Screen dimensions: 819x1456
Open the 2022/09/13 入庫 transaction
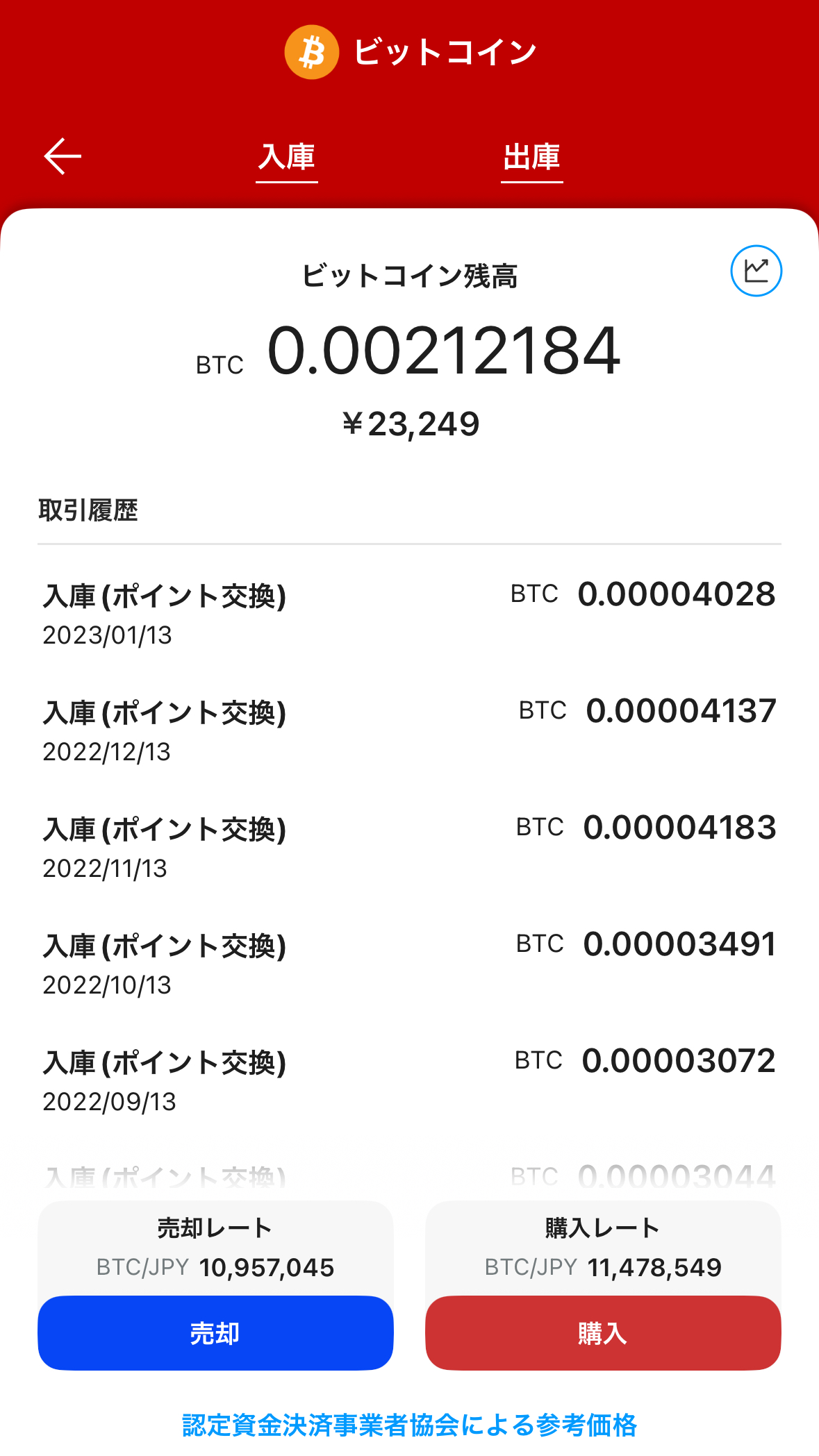(x=409, y=1080)
